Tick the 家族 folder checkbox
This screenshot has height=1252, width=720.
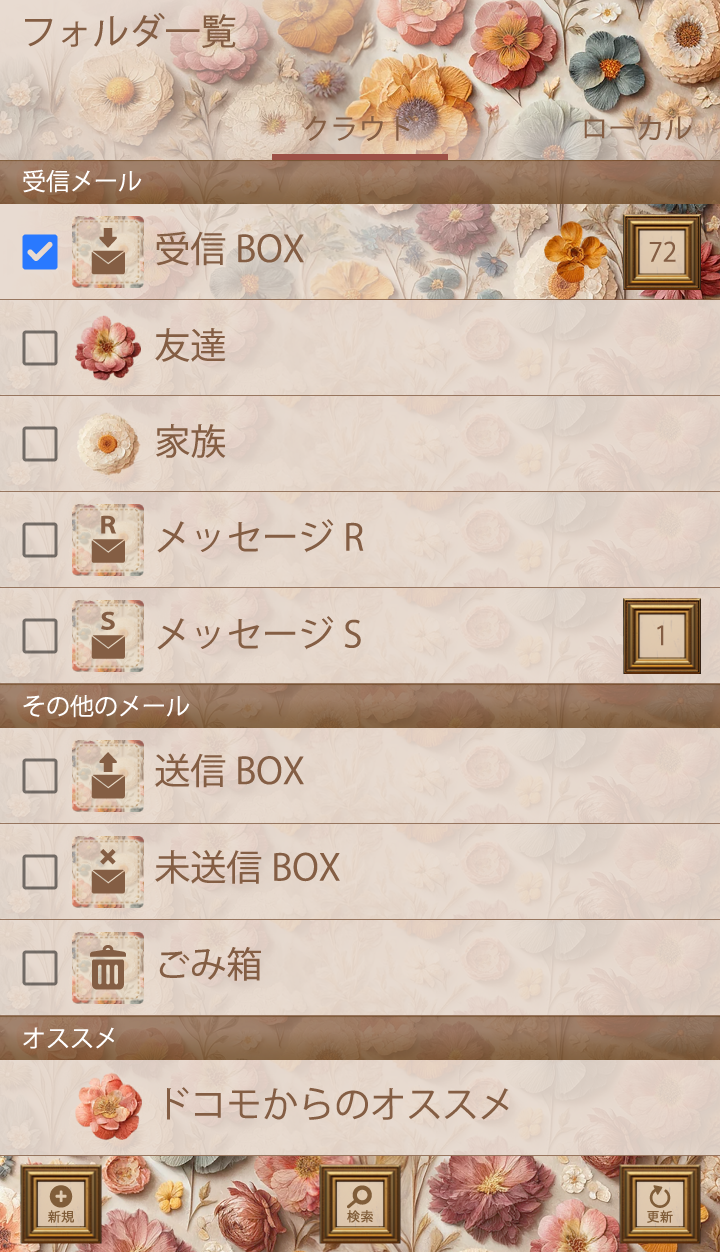click(40, 444)
